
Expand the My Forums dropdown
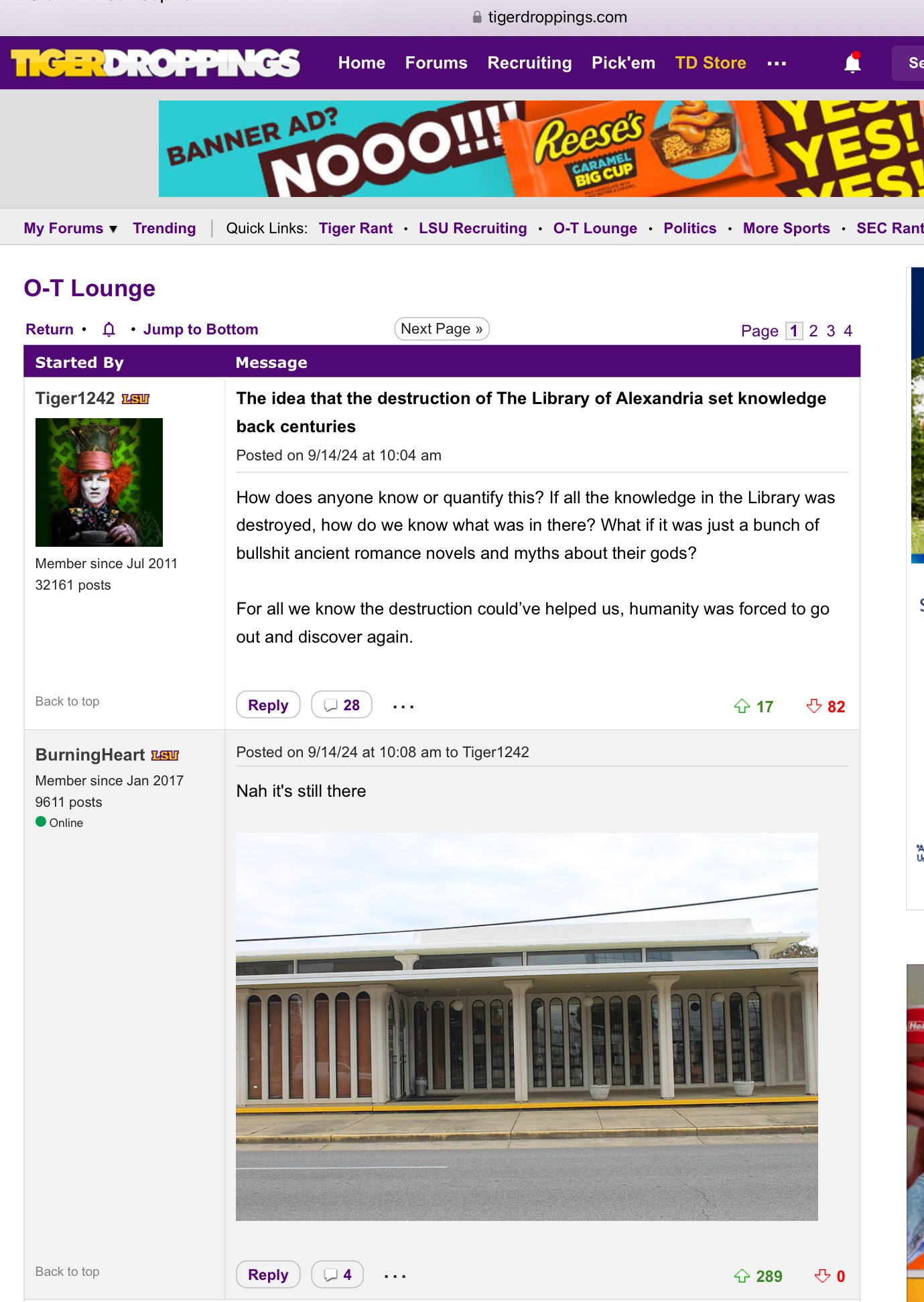coord(70,229)
